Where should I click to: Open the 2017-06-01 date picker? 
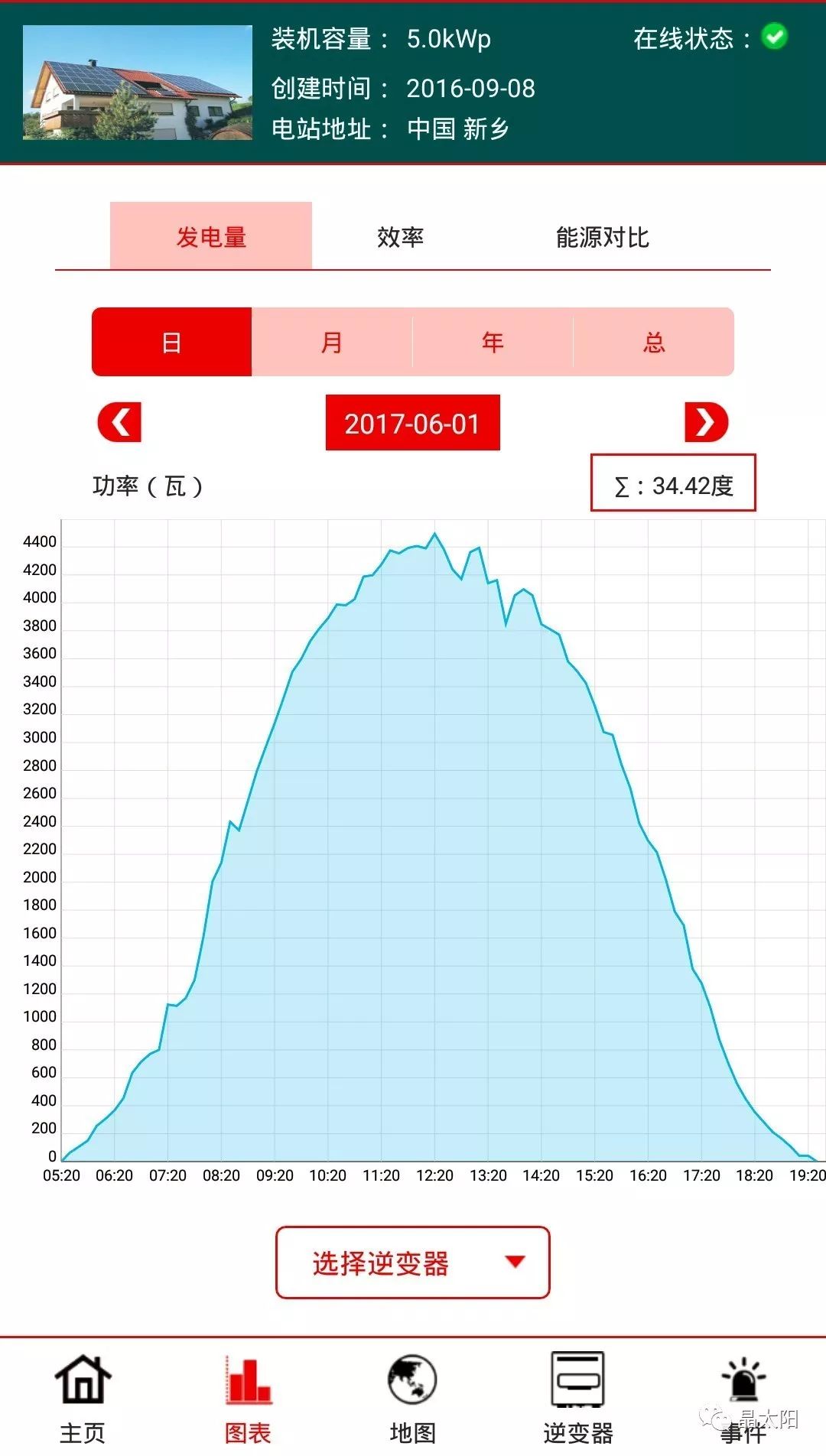412,423
